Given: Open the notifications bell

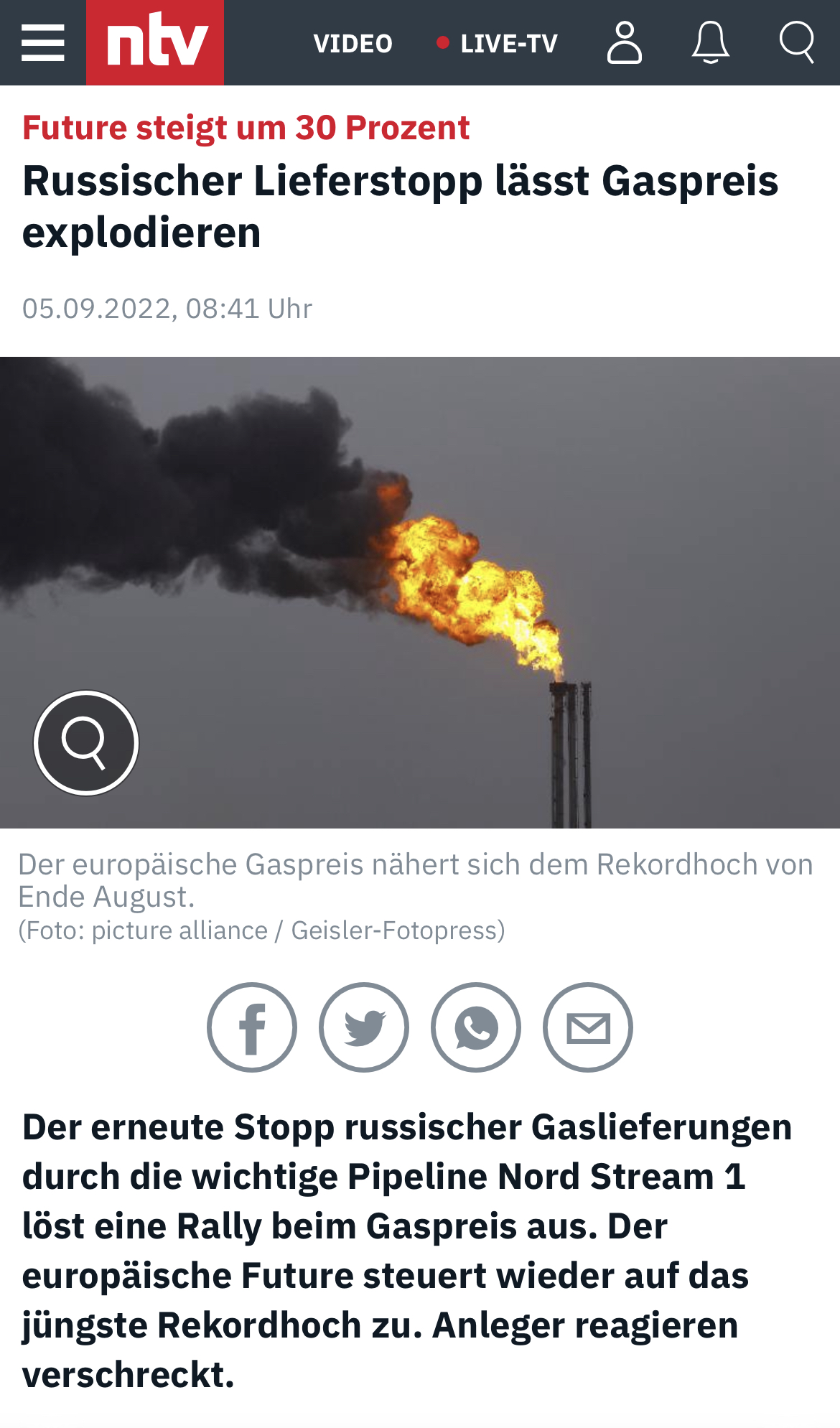Looking at the screenshot, I should (710, 43).
